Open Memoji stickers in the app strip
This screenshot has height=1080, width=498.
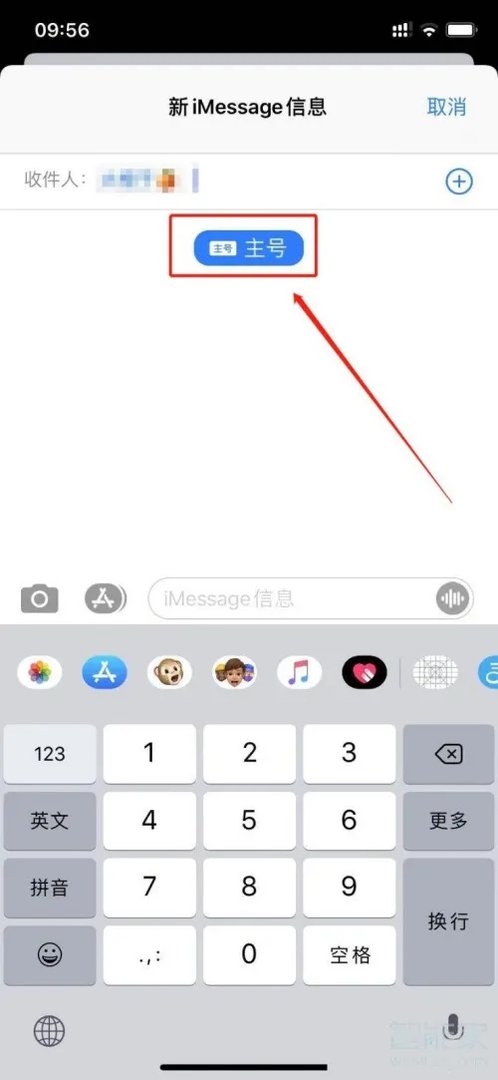tap(235, 672)
